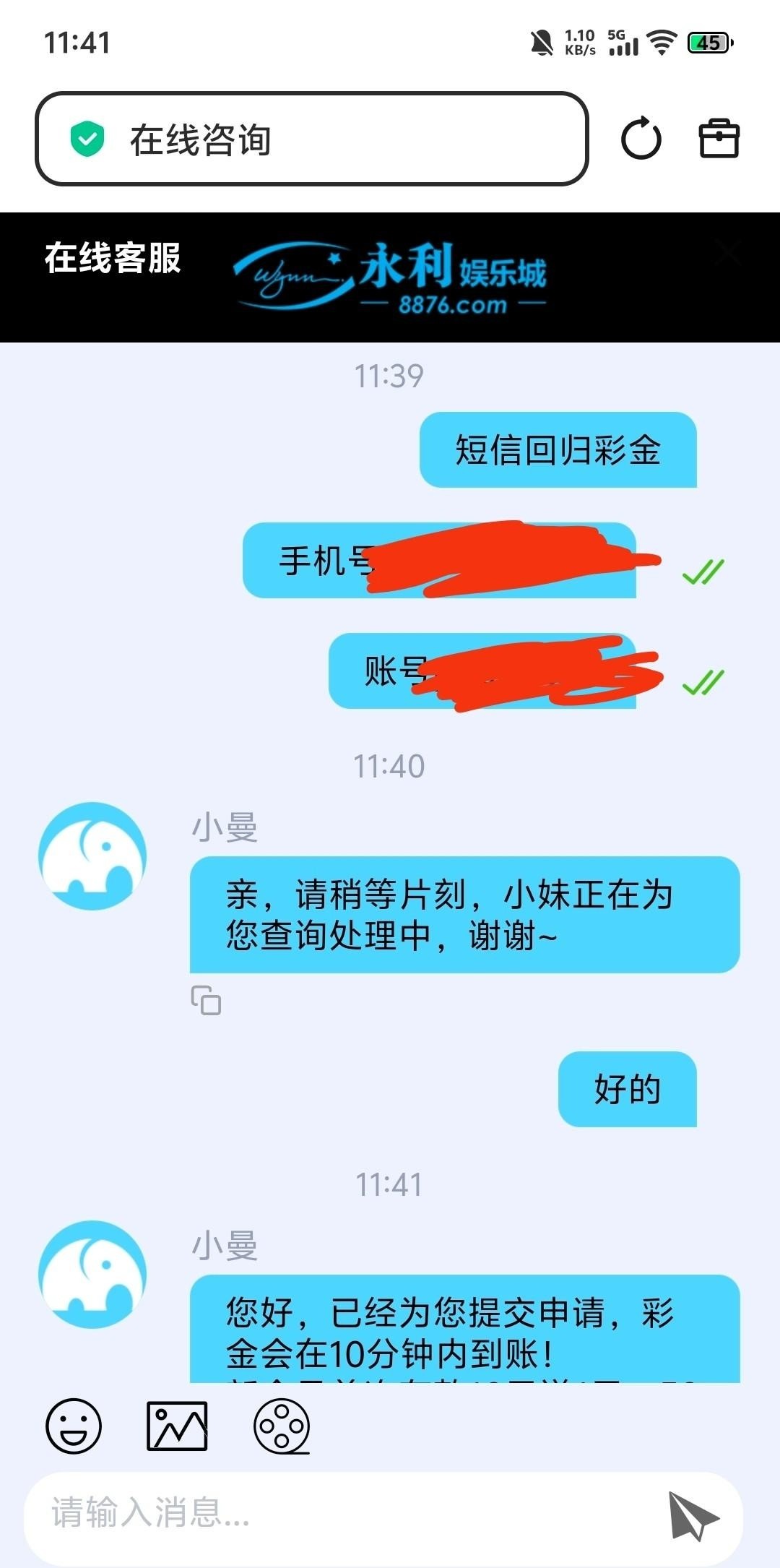The width and height of the screenshot is (780, 1568).
Task: Attach a video via film reel icon
Action: (x=281, y=1426)
